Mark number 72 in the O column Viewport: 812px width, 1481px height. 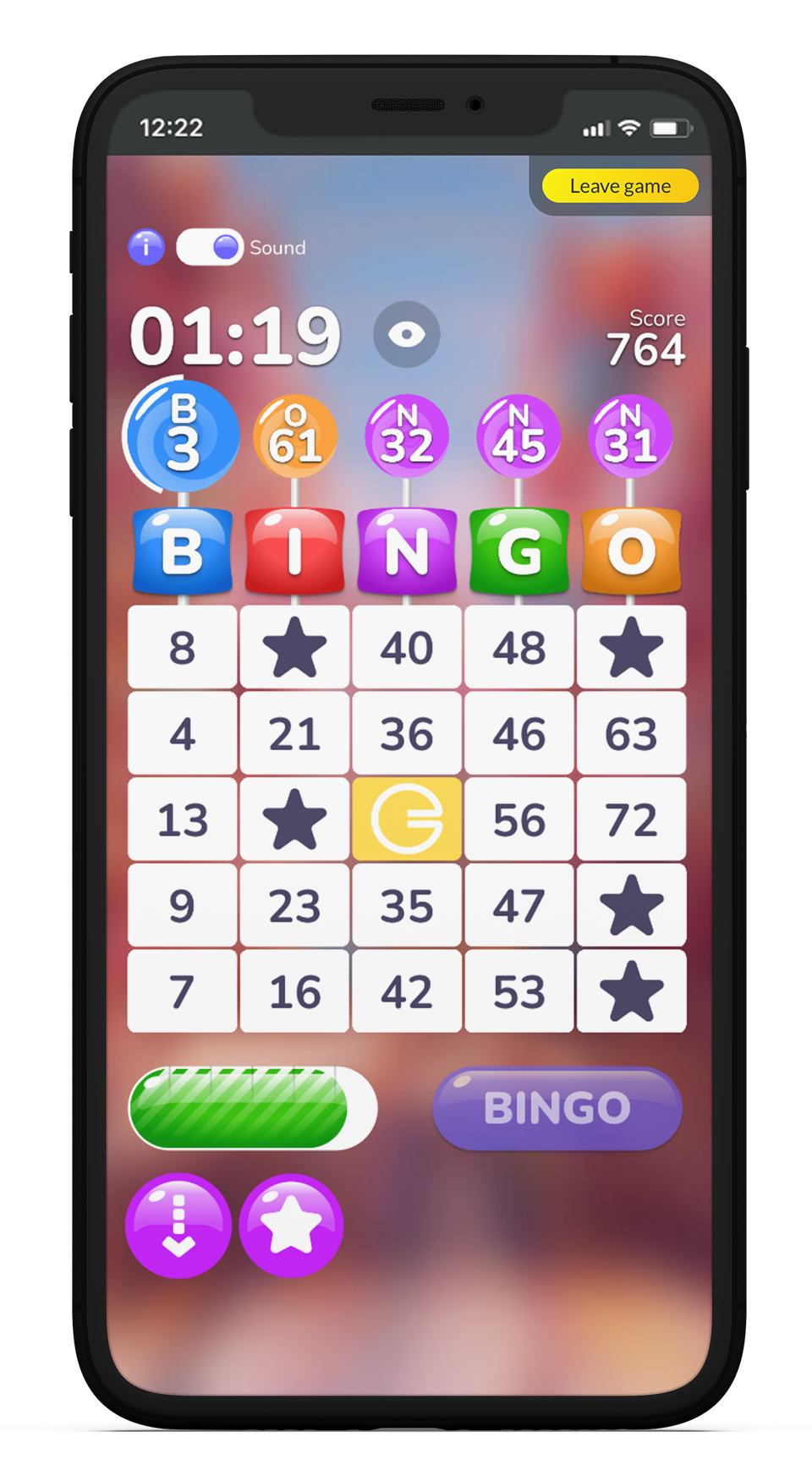631,820
